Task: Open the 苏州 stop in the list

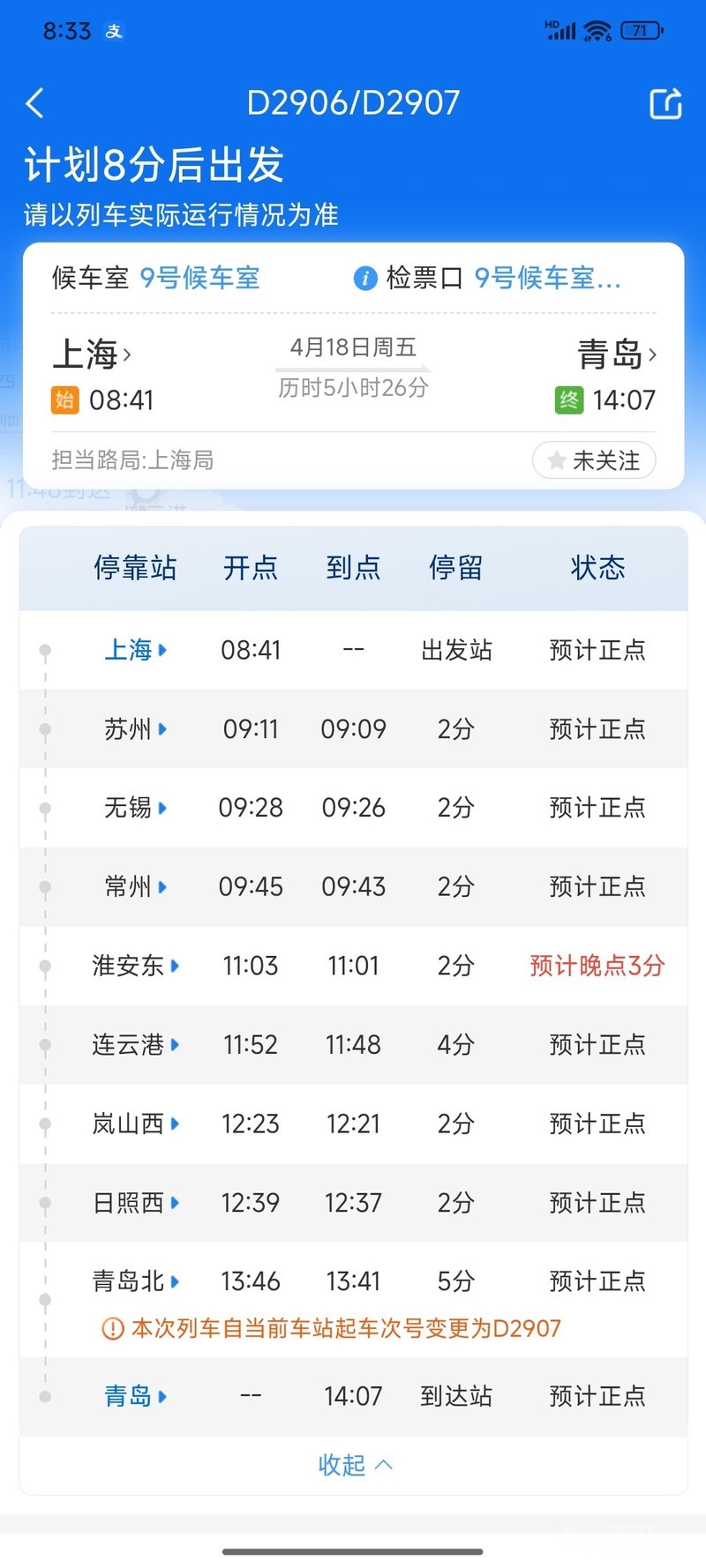Action: coord(135,729)
